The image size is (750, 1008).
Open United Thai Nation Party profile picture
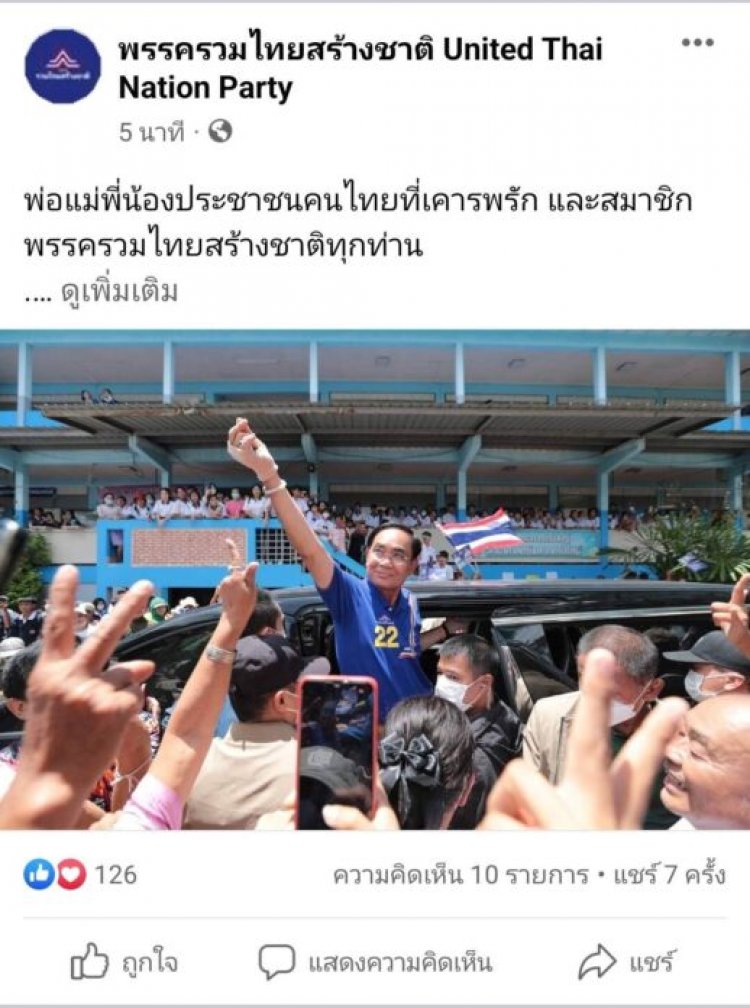62,67
